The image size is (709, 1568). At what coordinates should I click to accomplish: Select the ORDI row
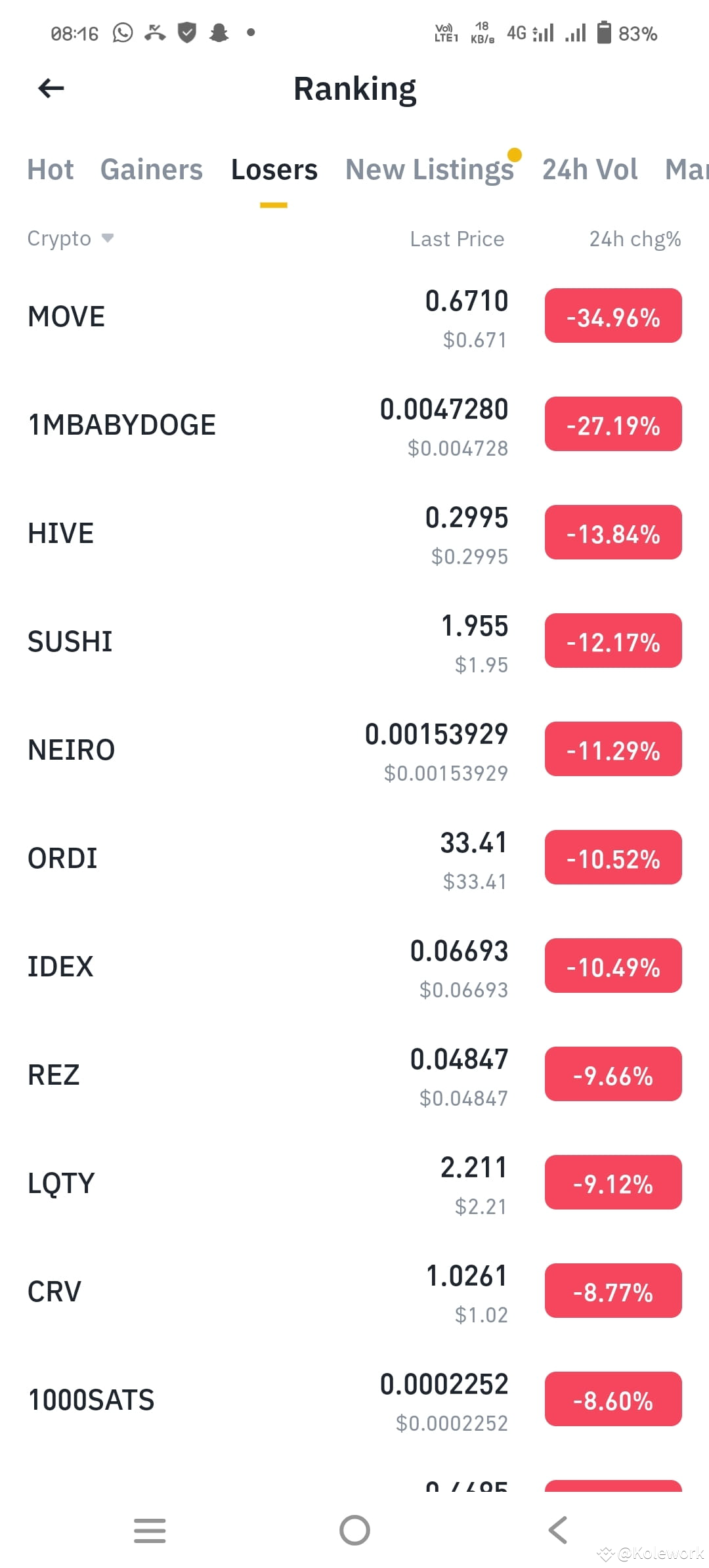[354, 859]
